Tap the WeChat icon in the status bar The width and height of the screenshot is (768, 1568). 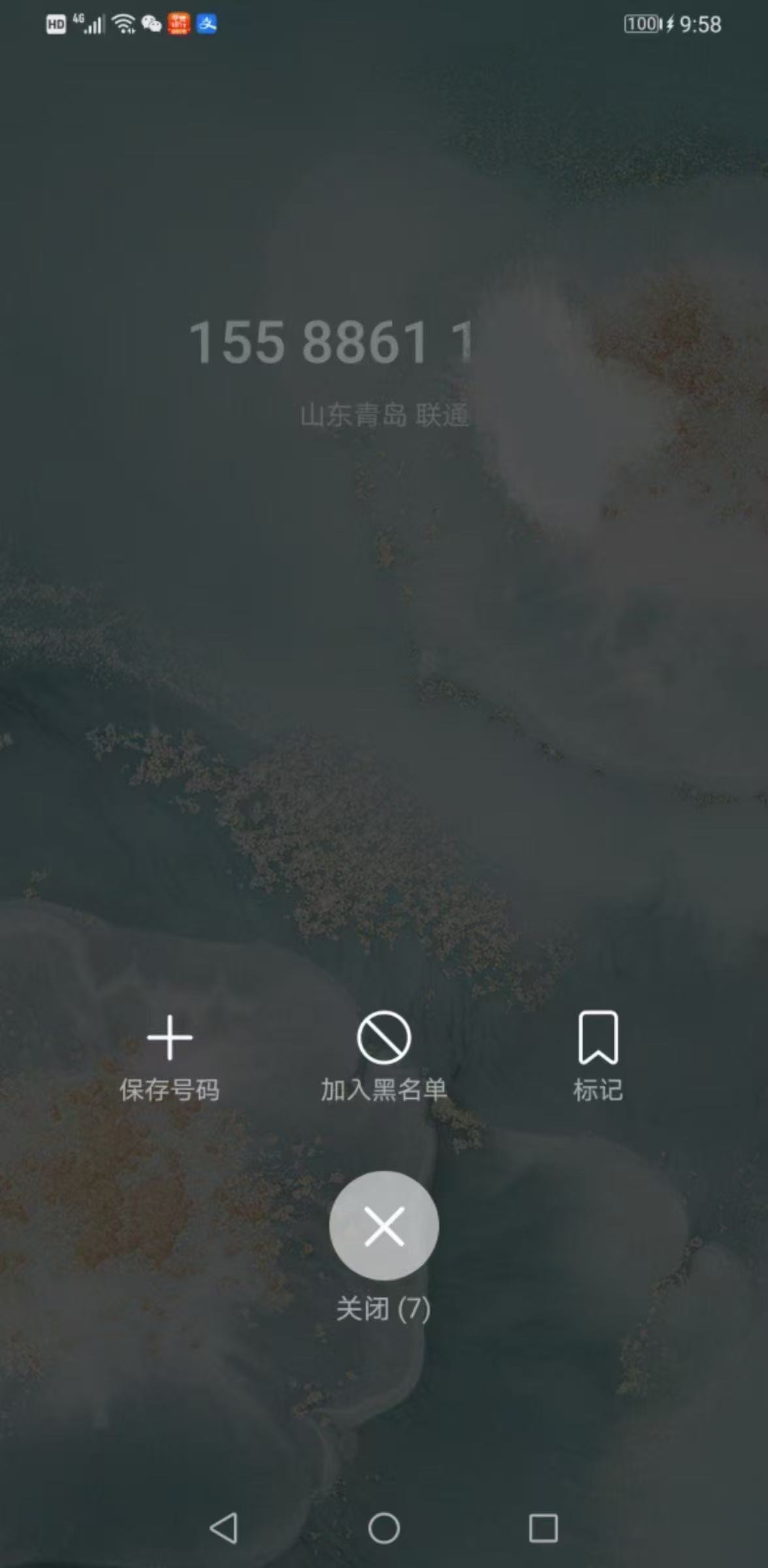click(x=152, y=25)
